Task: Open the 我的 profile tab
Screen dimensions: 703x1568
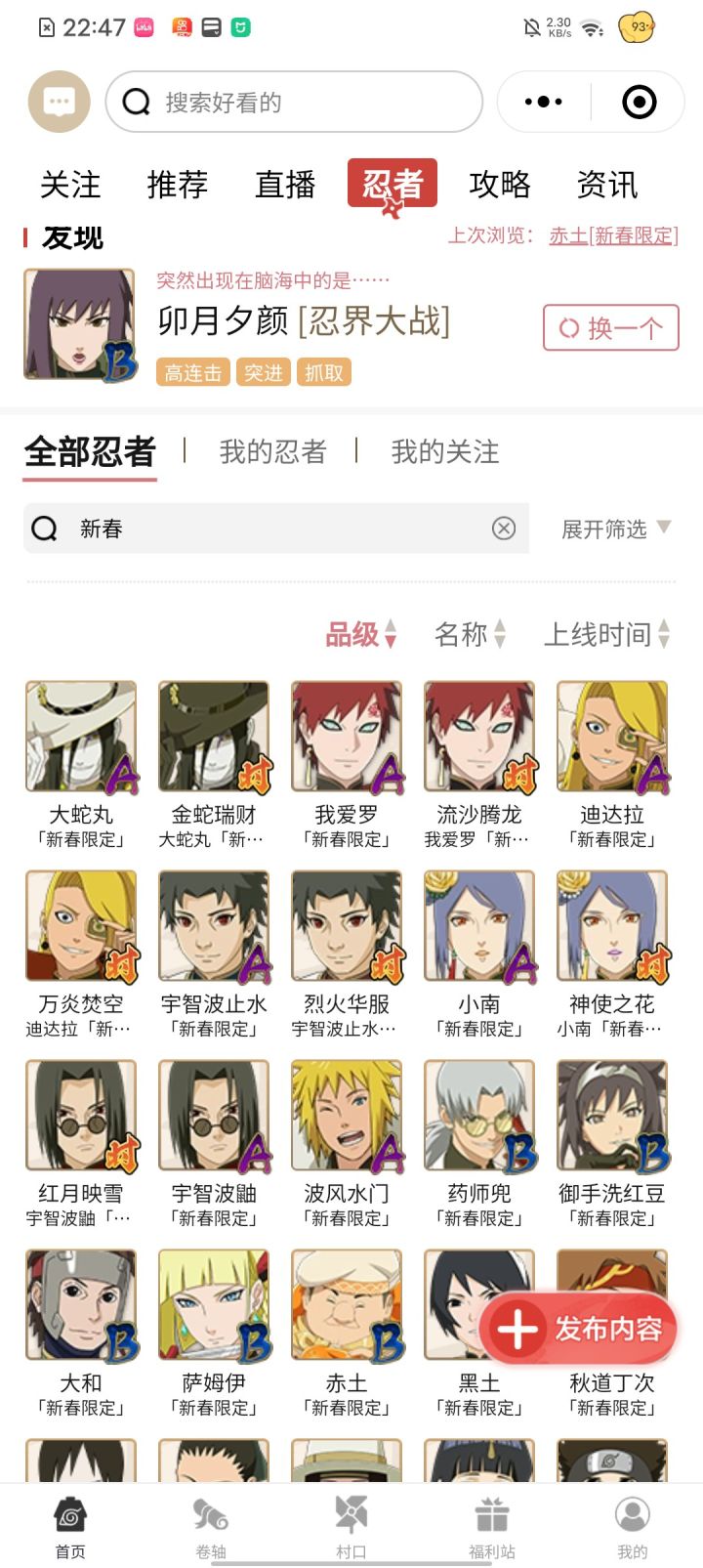Action: [x=632, y=1527]
